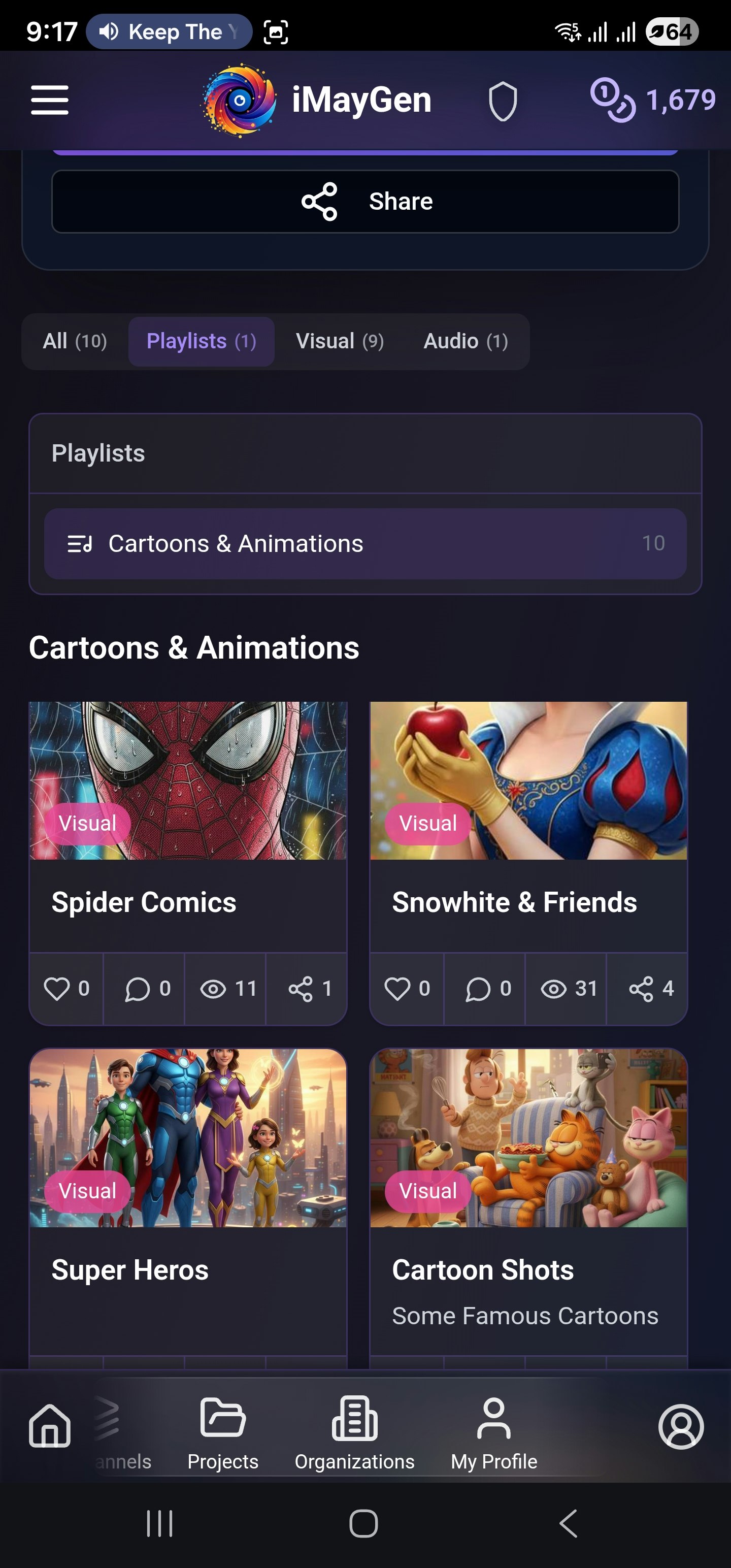Open the Organizations tab
Viewport: 731px width, 1568px height.
pyautogui.click(x=354, y=1434)
